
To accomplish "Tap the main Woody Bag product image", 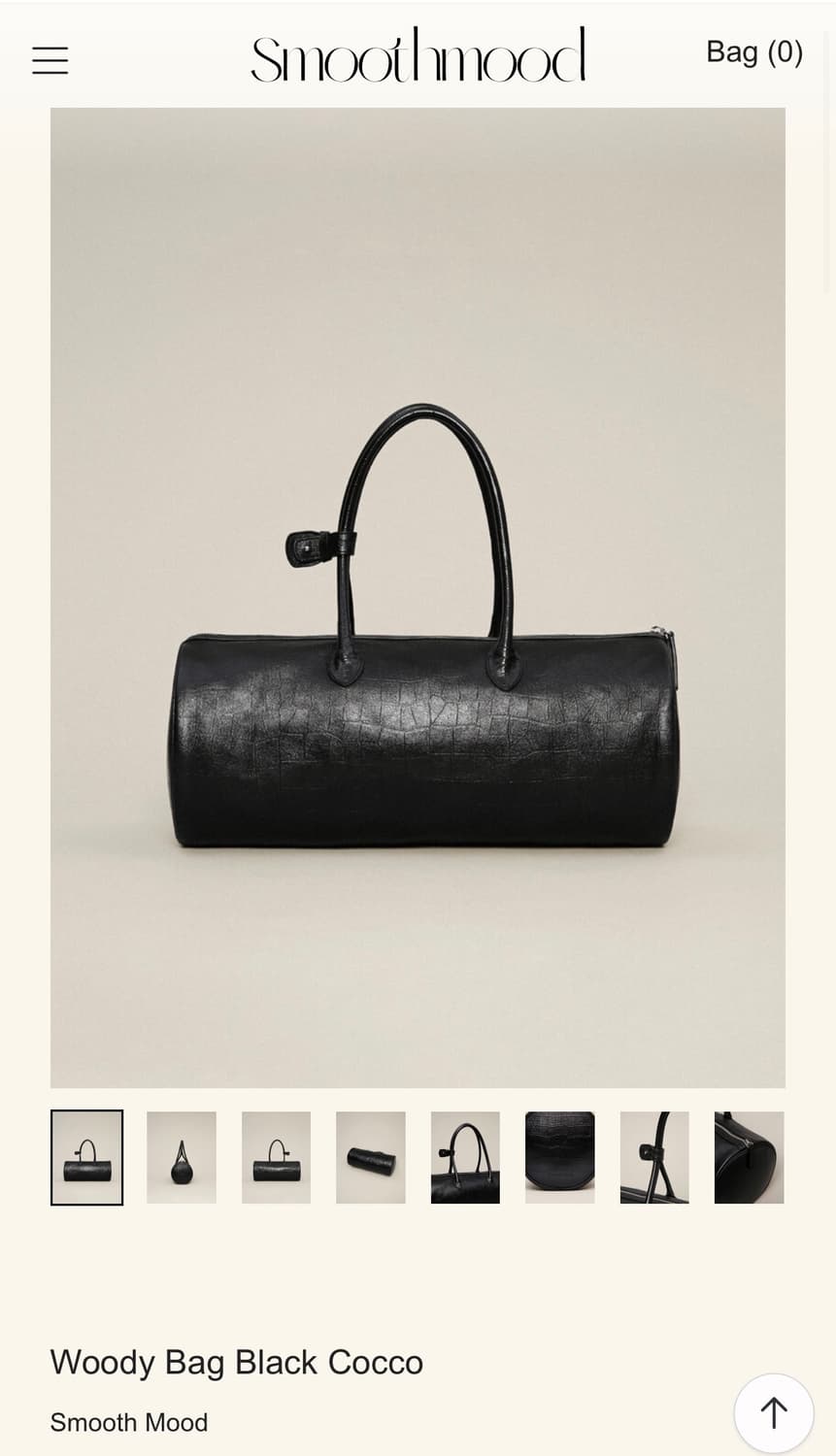I will pos(418,597).
